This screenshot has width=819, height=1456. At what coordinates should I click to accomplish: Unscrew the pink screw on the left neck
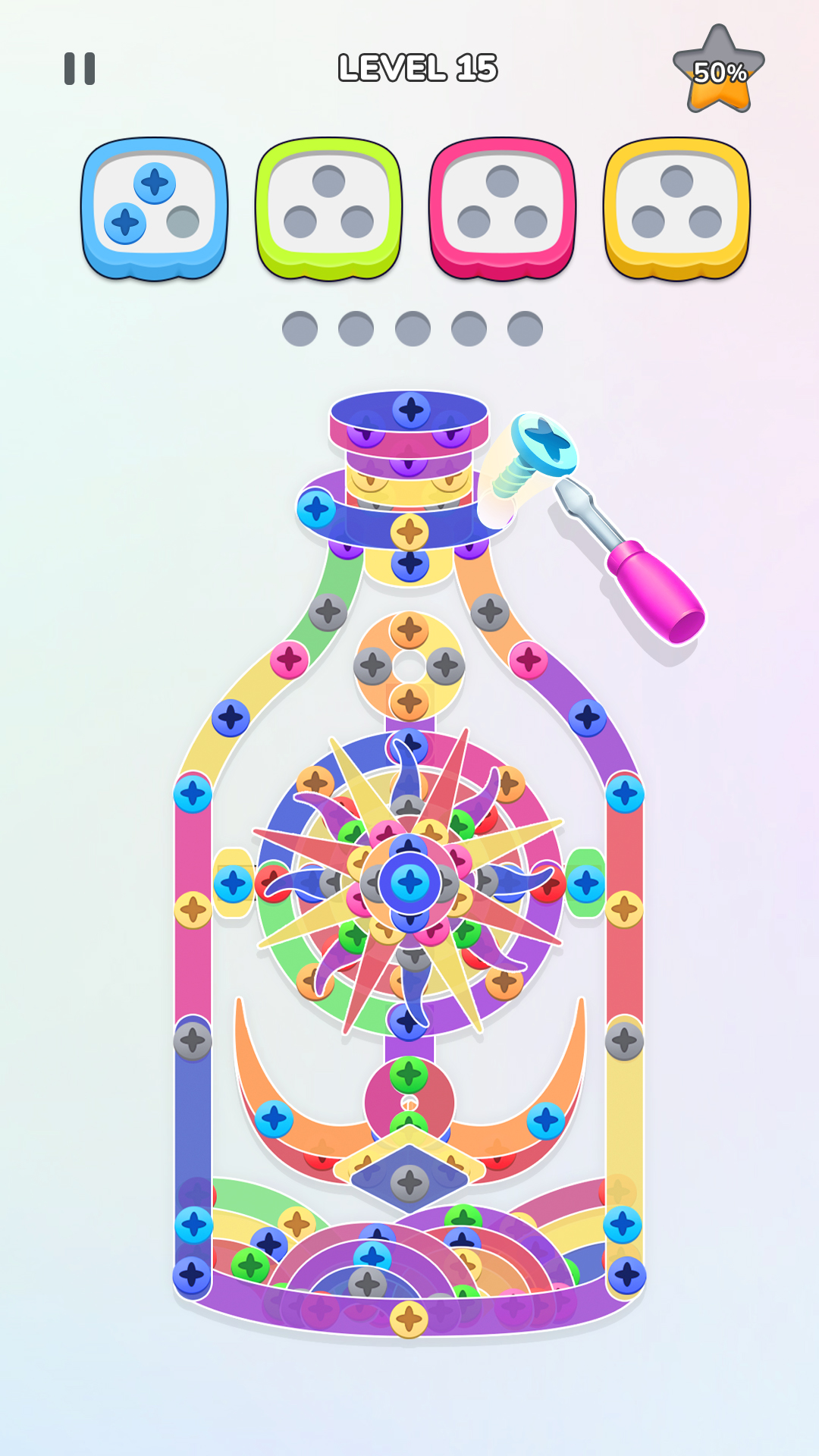[289, 660]
